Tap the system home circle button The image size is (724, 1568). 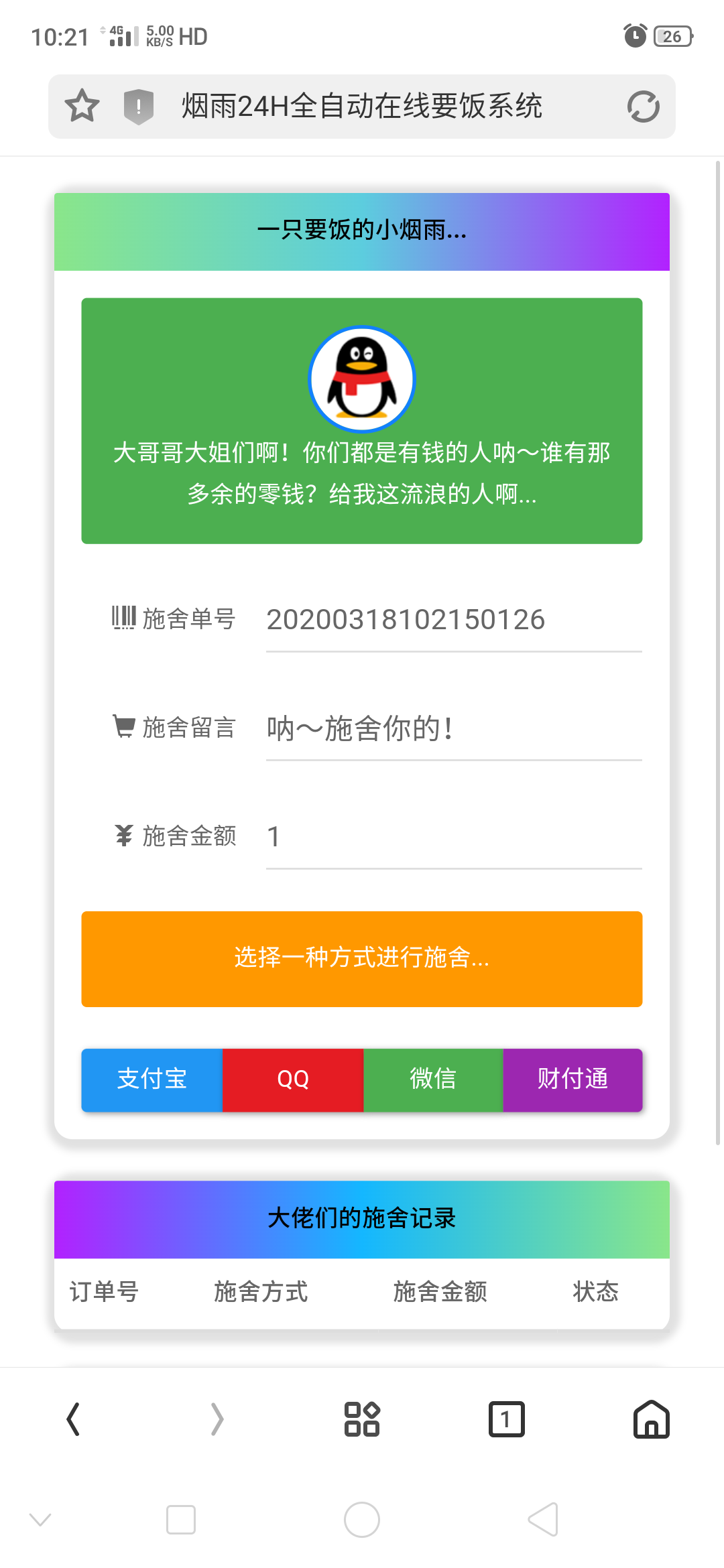(362, 1519)
